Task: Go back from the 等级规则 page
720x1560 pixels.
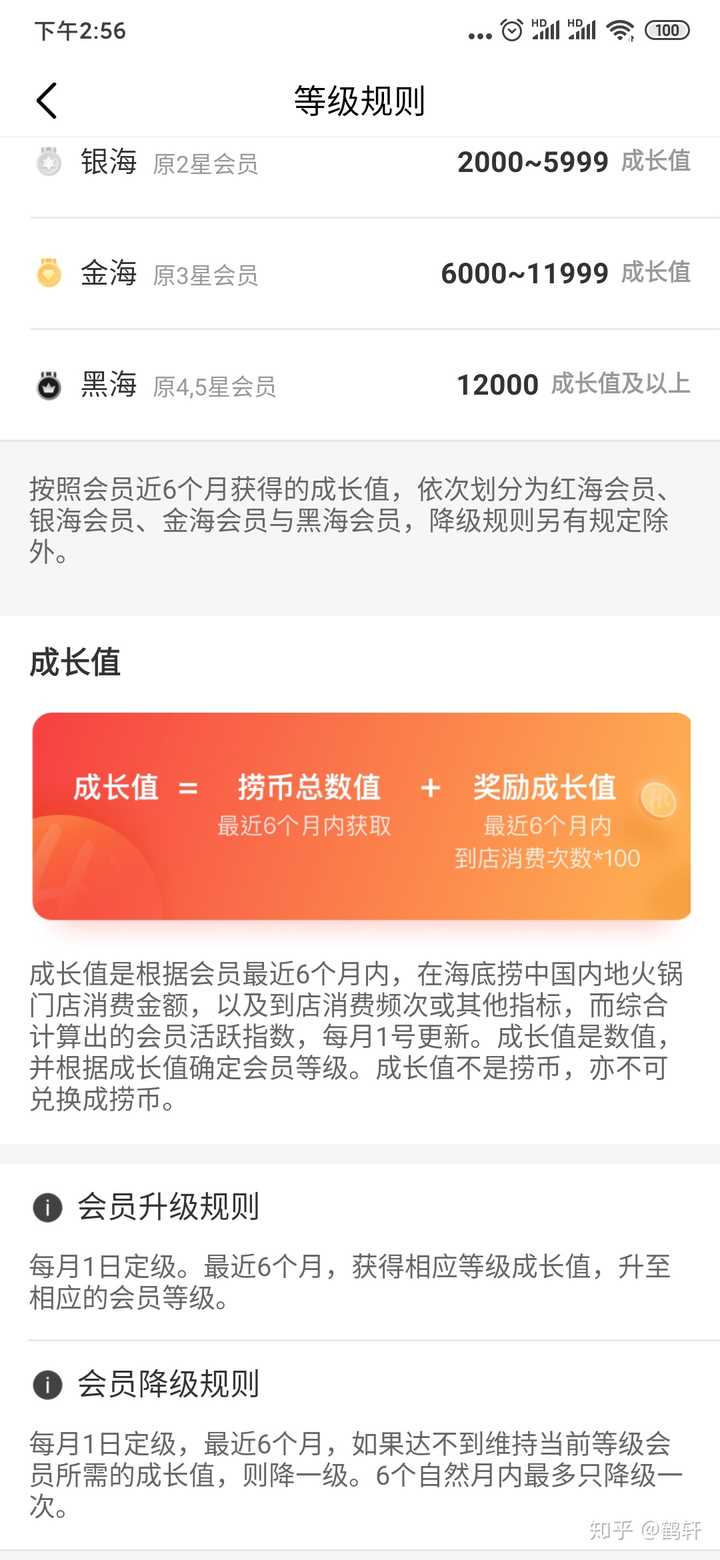Action: 47,101
